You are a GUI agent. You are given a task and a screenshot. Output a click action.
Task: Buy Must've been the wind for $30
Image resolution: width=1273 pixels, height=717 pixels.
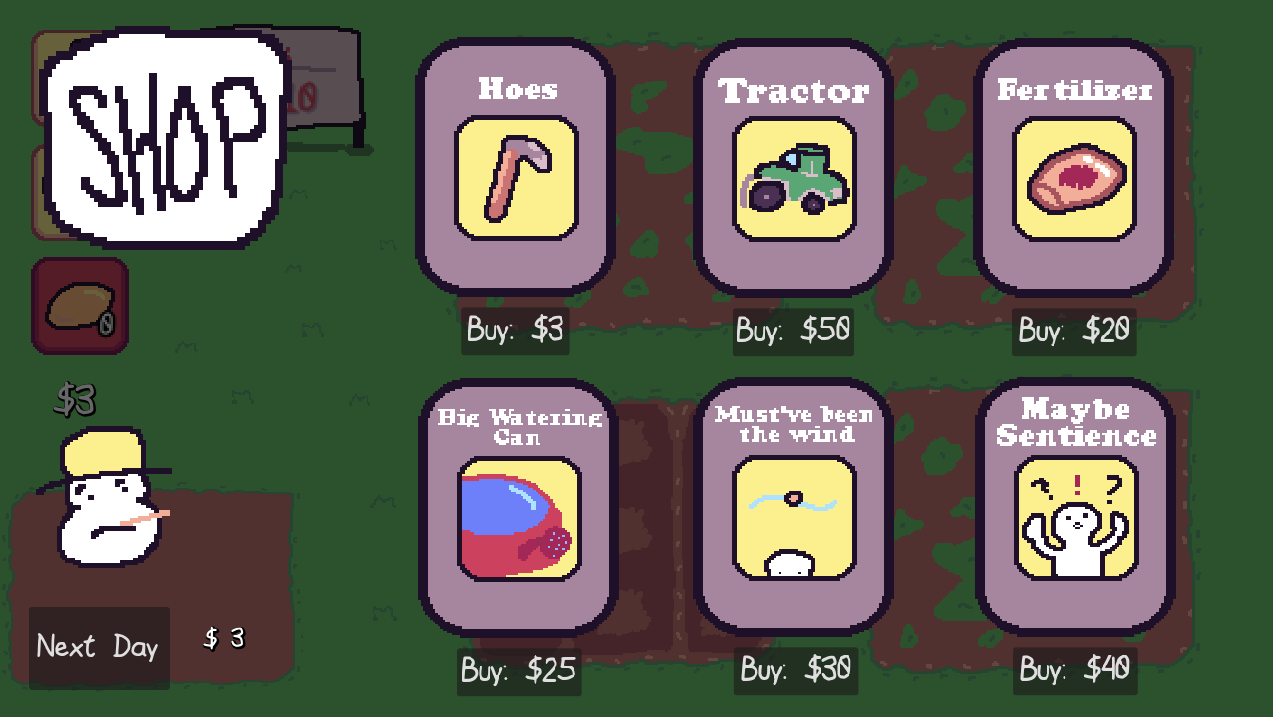[x=796, y=670]
